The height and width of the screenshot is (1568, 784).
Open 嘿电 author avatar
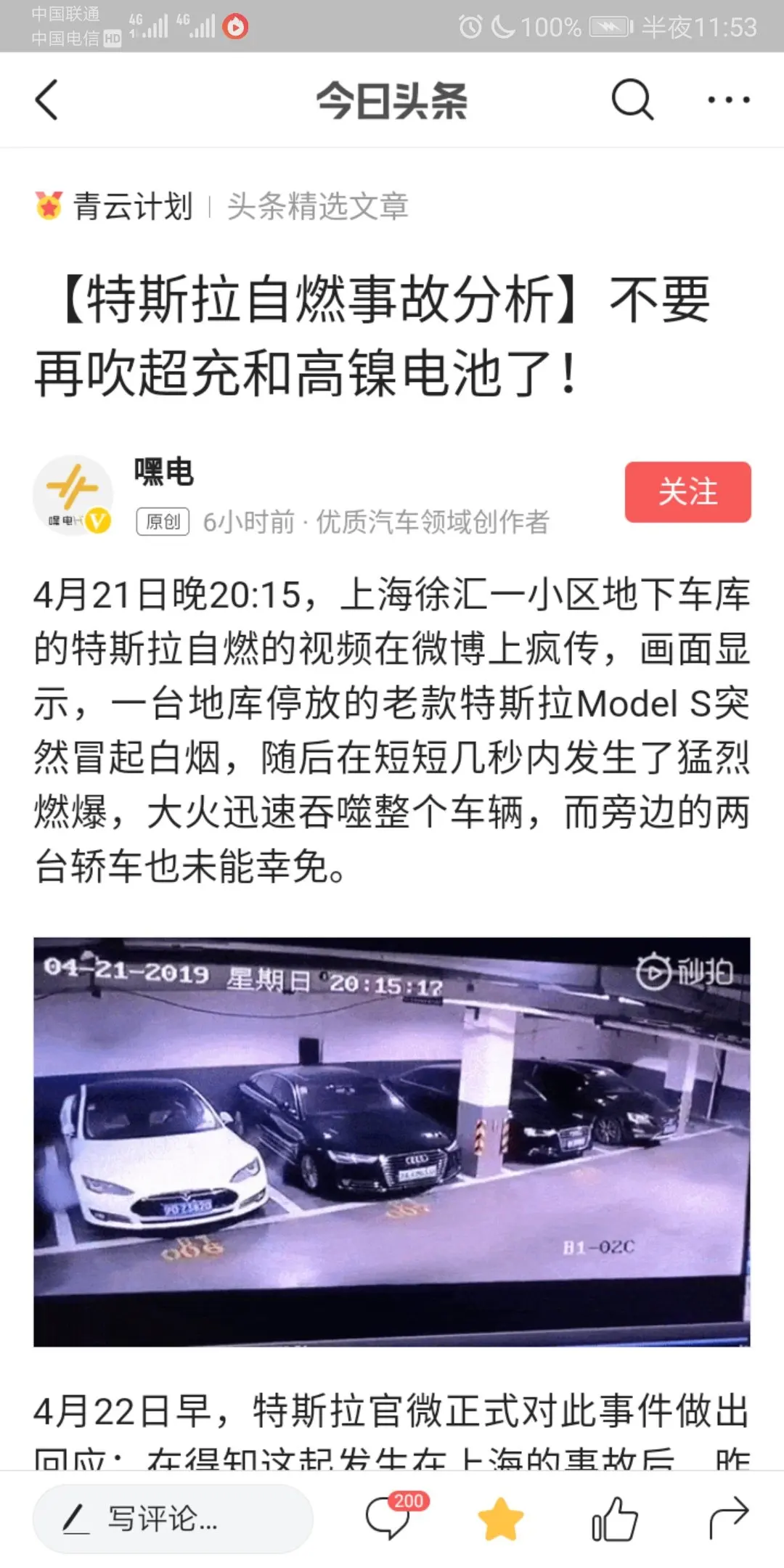pos(73,495)
